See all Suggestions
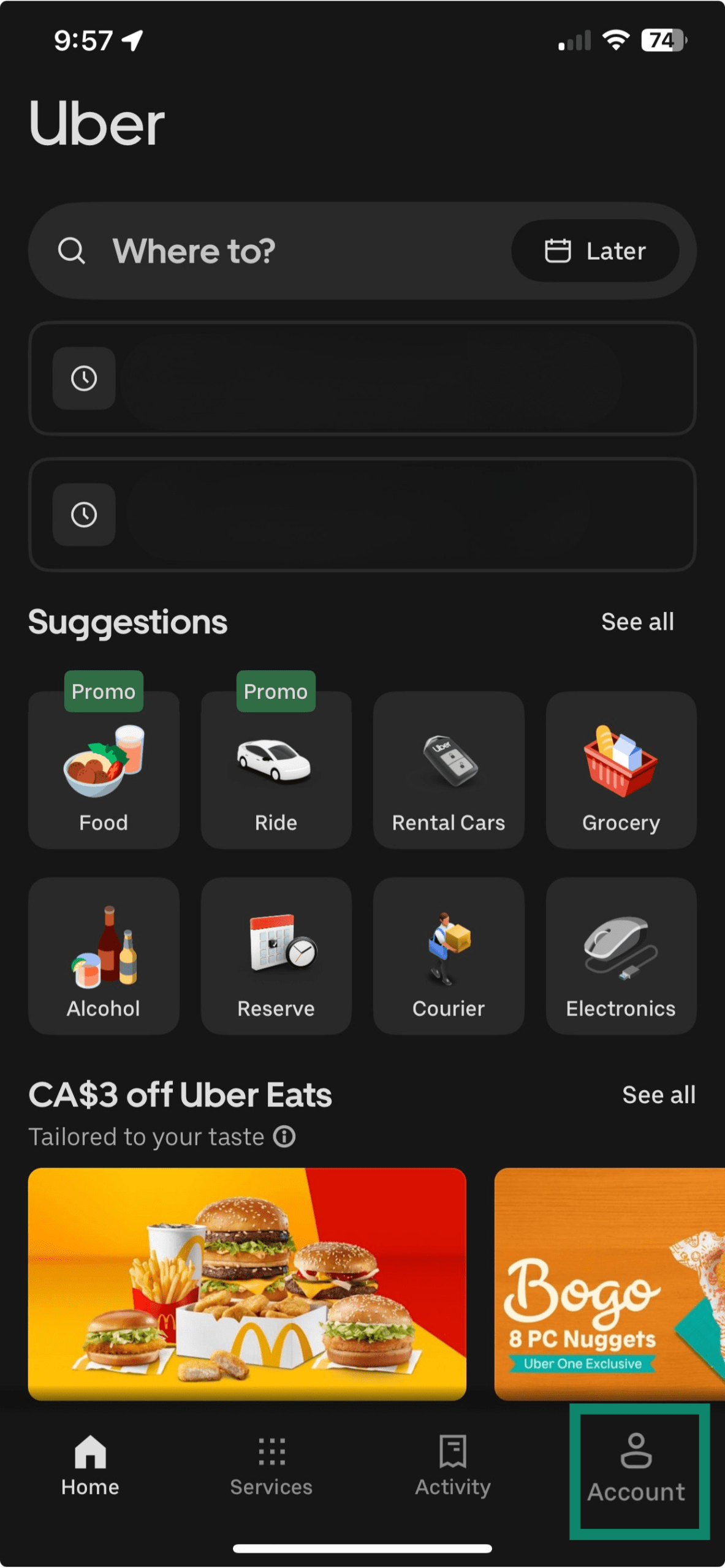Screen dimensions: 725x1568 (x=637, y=622)
